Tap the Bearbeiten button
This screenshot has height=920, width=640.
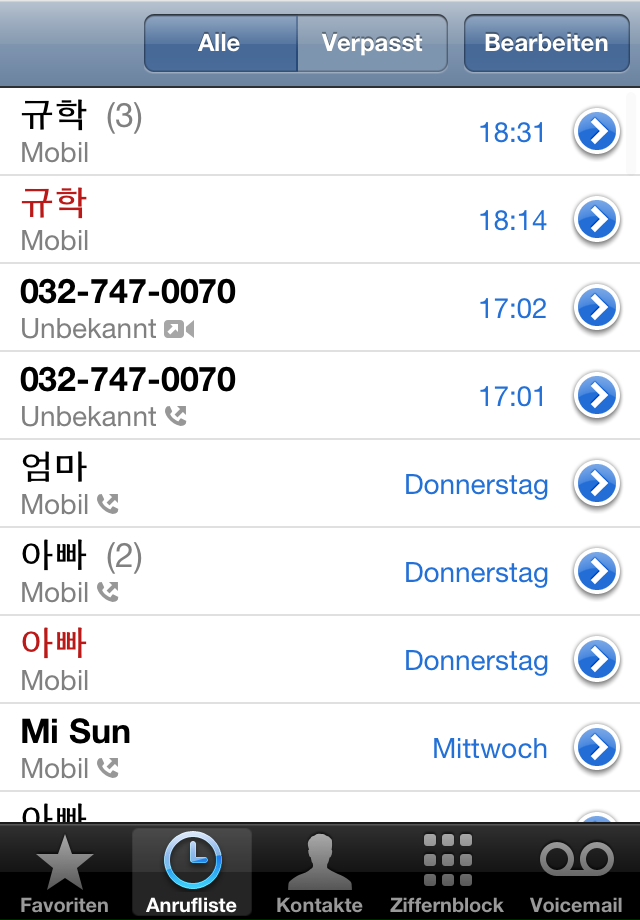(546, 44)
